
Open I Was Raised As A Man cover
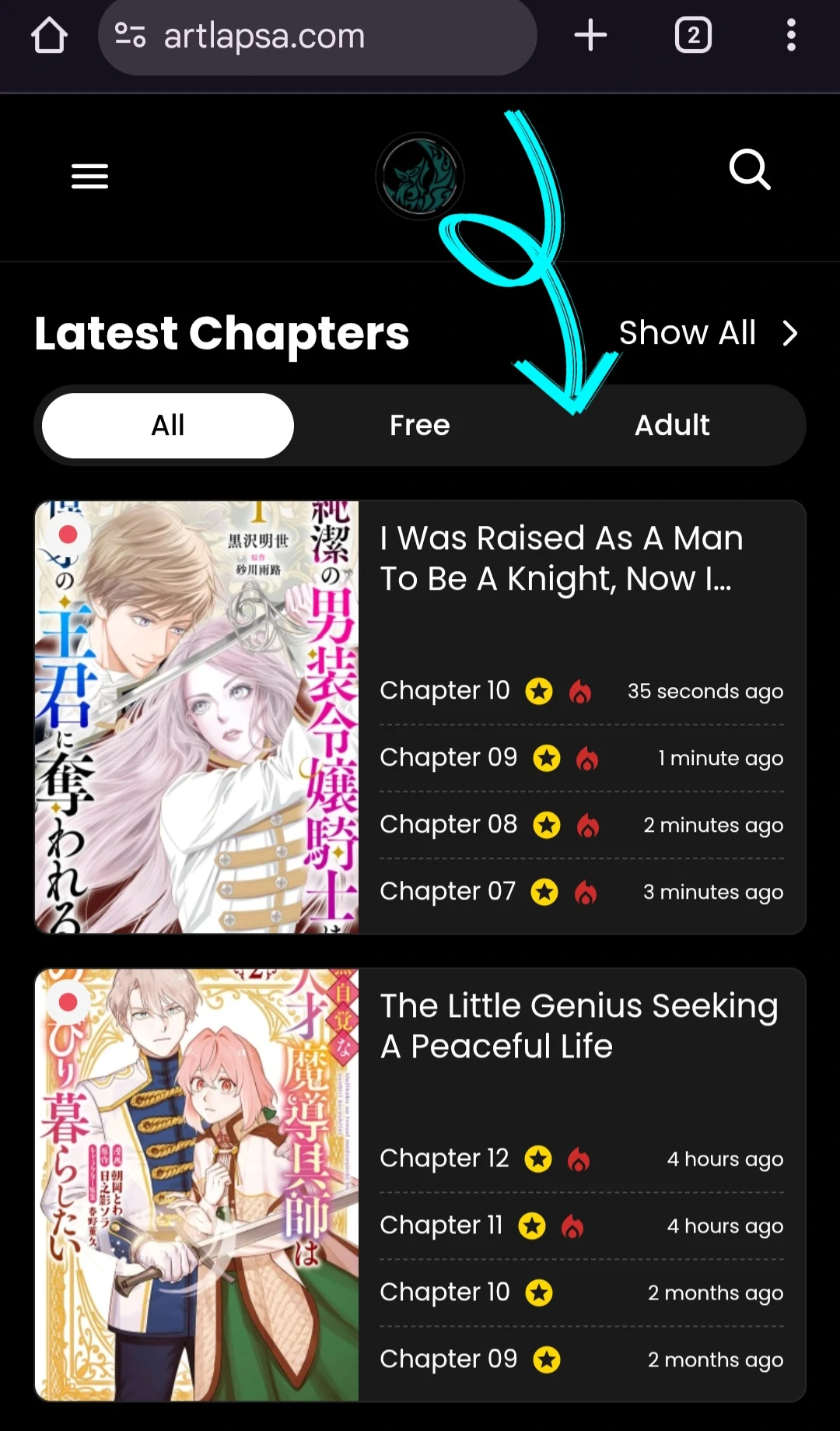pyautogui.click(x=197, y=717)
